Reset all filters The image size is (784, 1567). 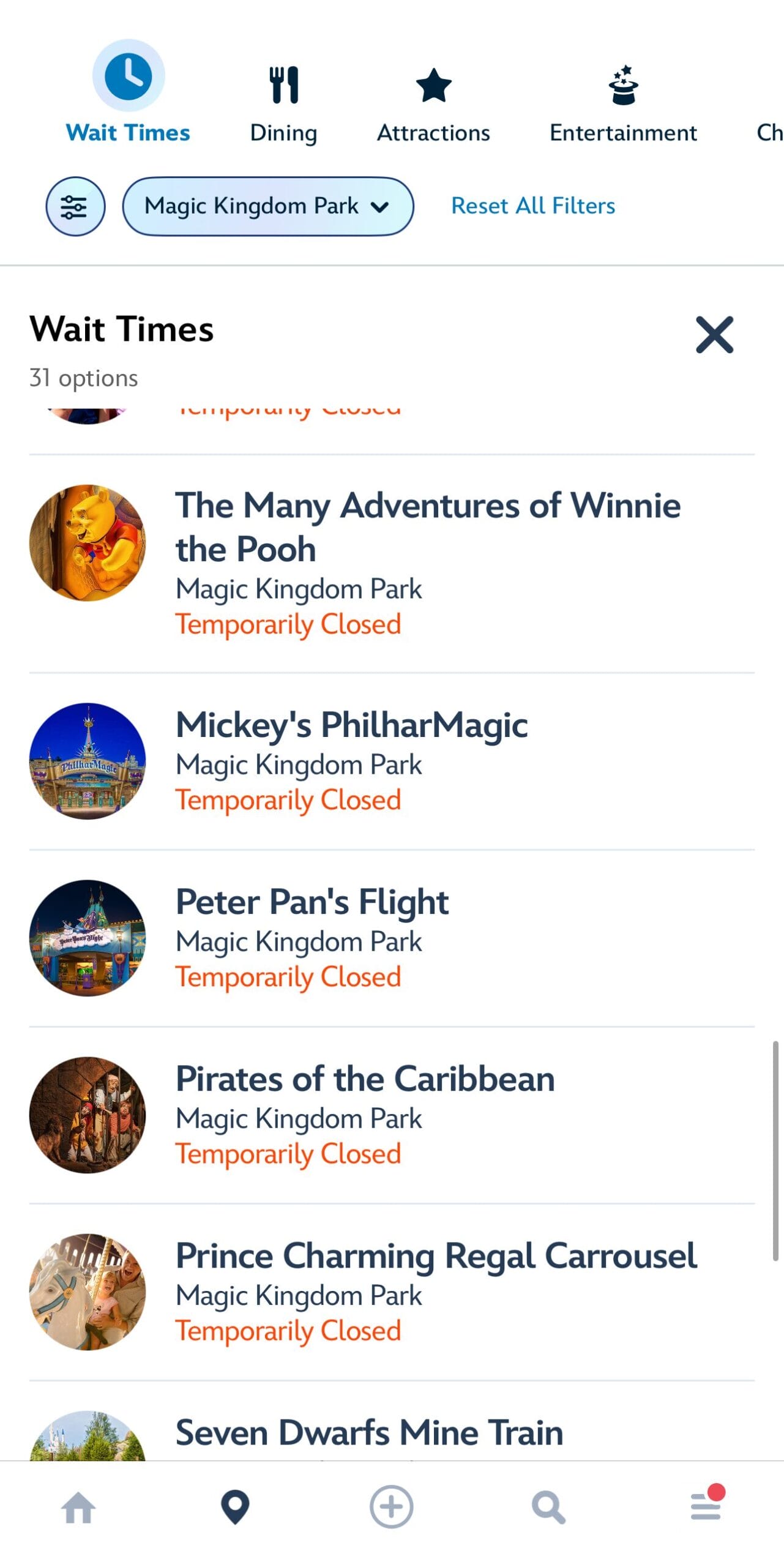532,206
